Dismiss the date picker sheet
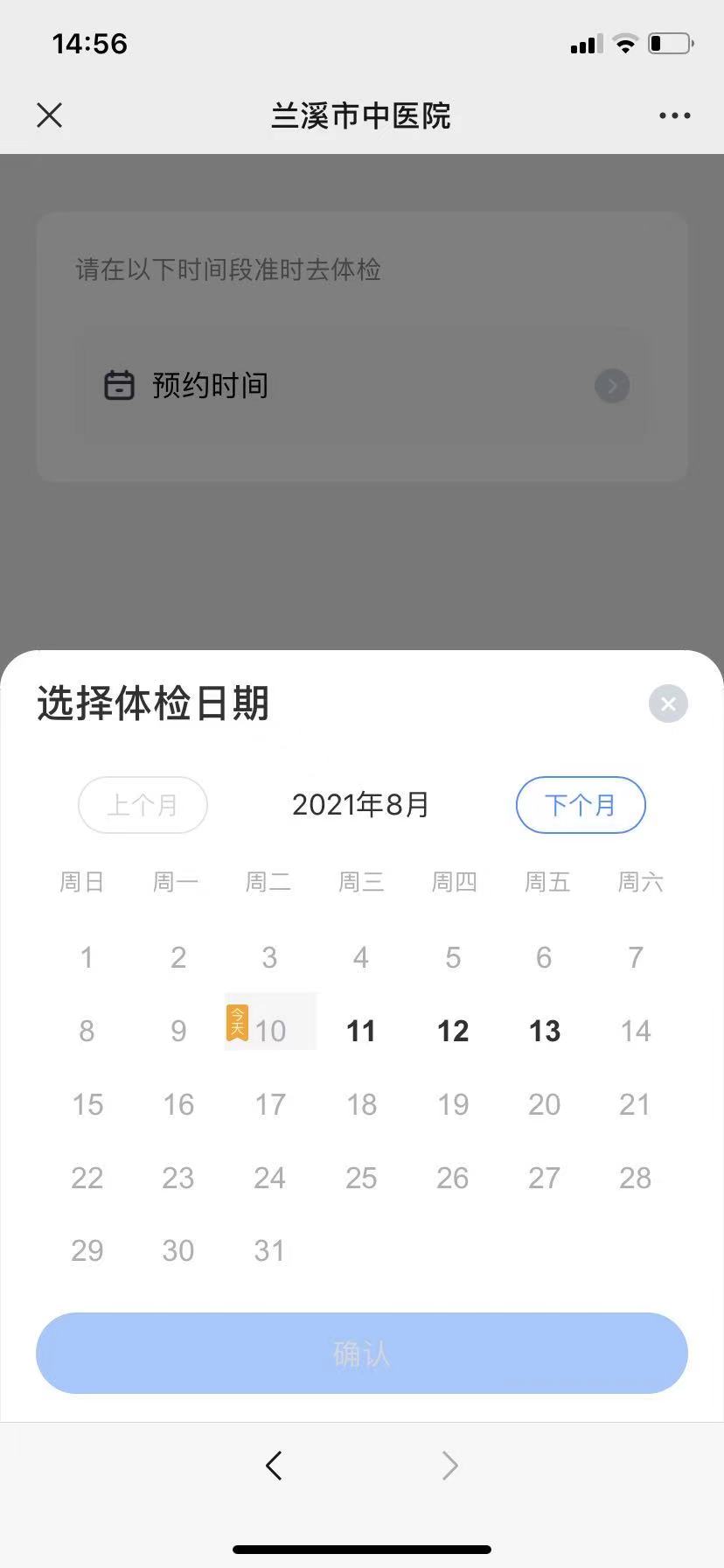Viewport: 724px width, 1568px height. point(669,703)
